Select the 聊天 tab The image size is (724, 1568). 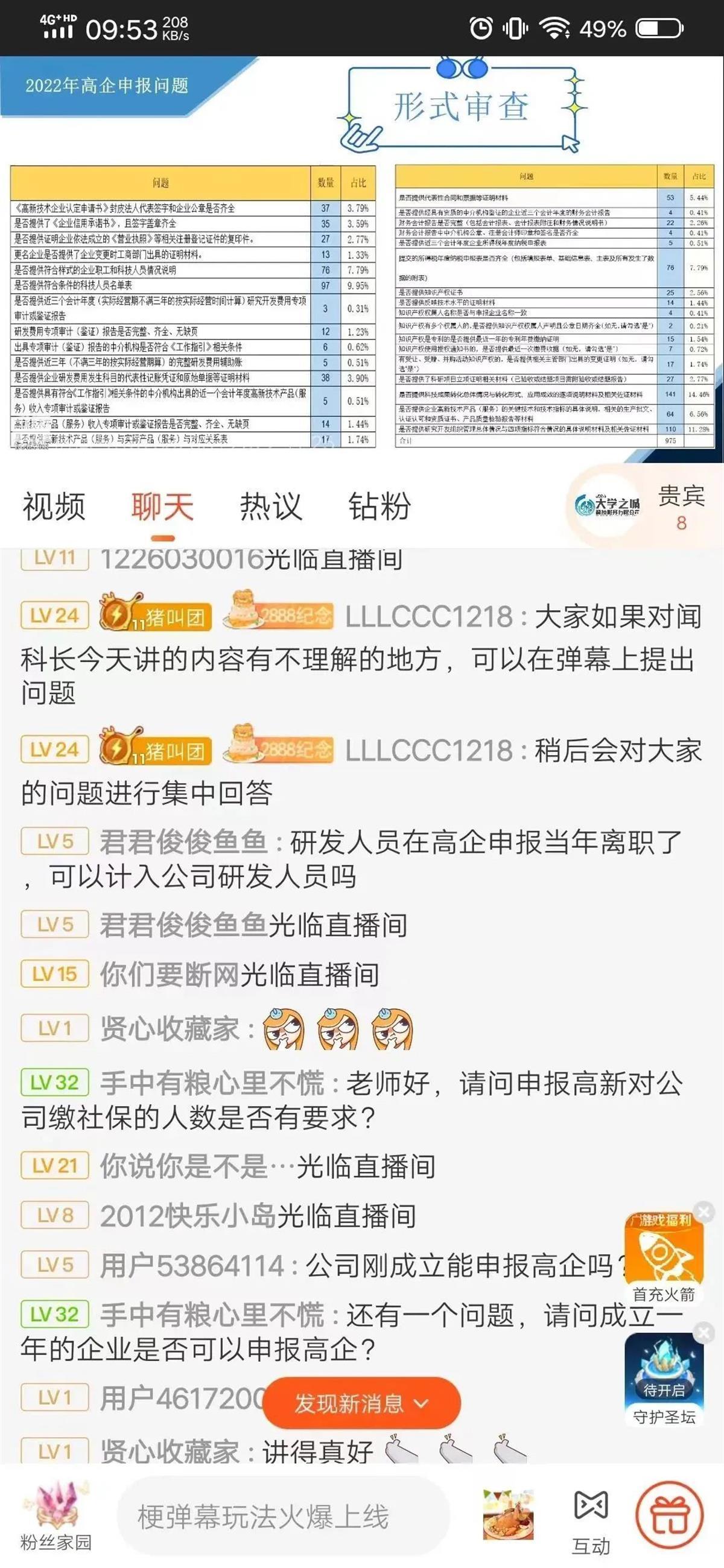(x=162, y=507)
